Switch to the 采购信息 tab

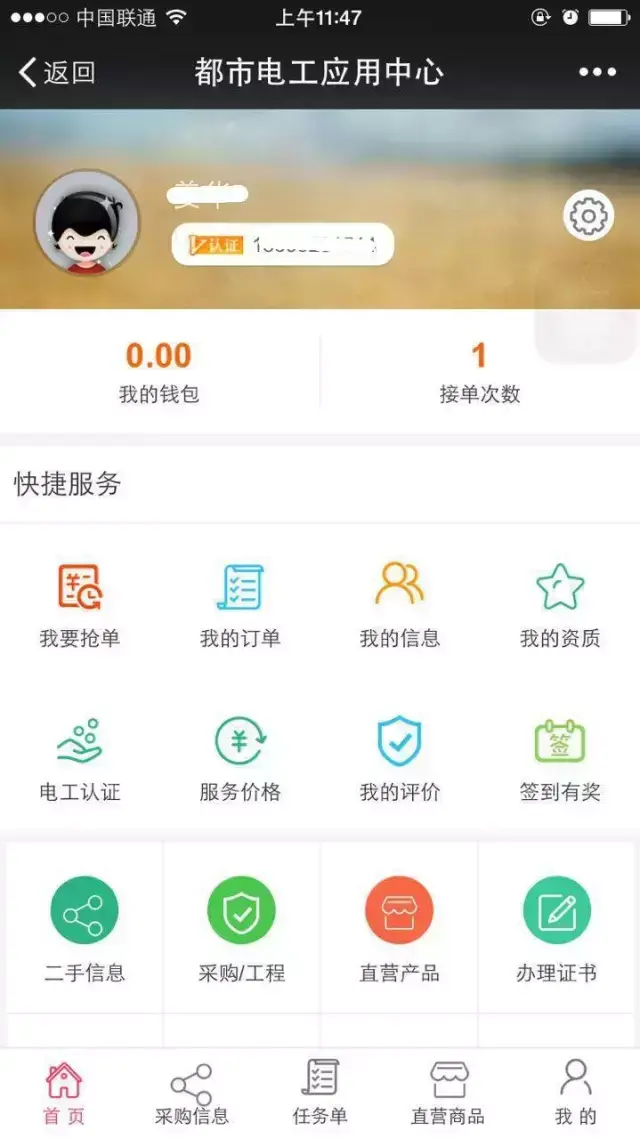click(191, 1094)
